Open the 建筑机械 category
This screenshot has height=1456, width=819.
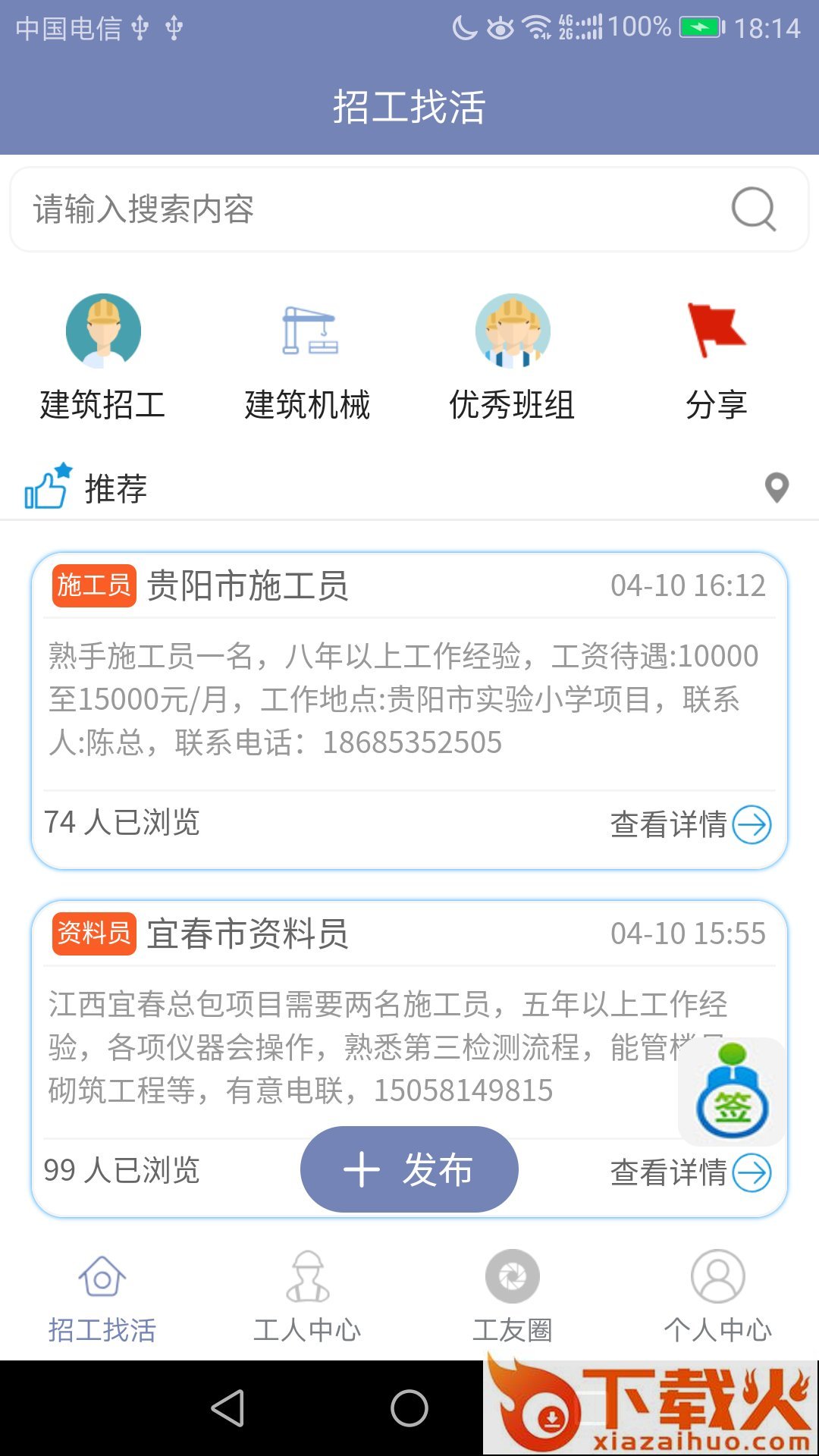click(308, 356)
